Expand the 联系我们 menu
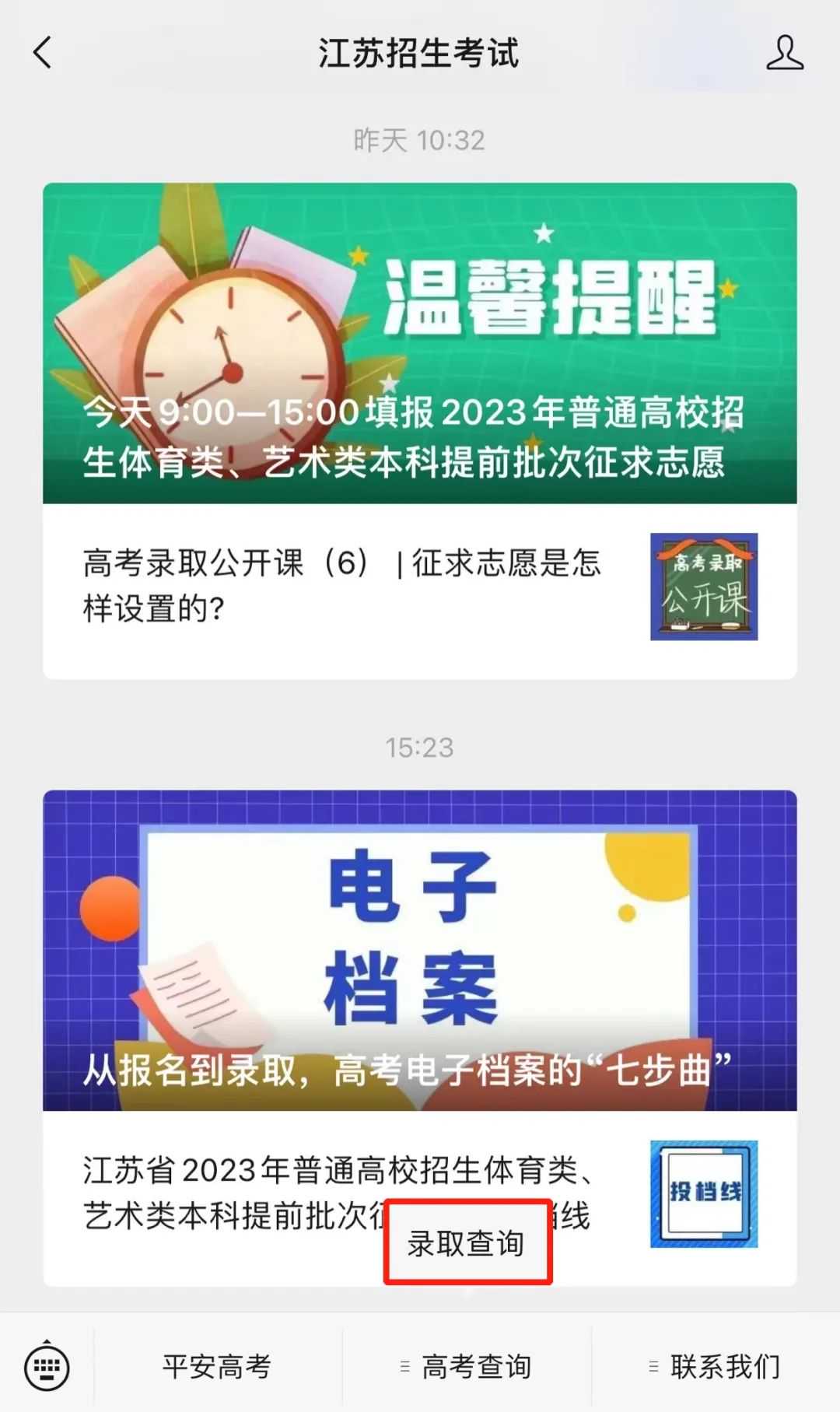This screenshot has width=840, height=1412. pos(716,1366)
